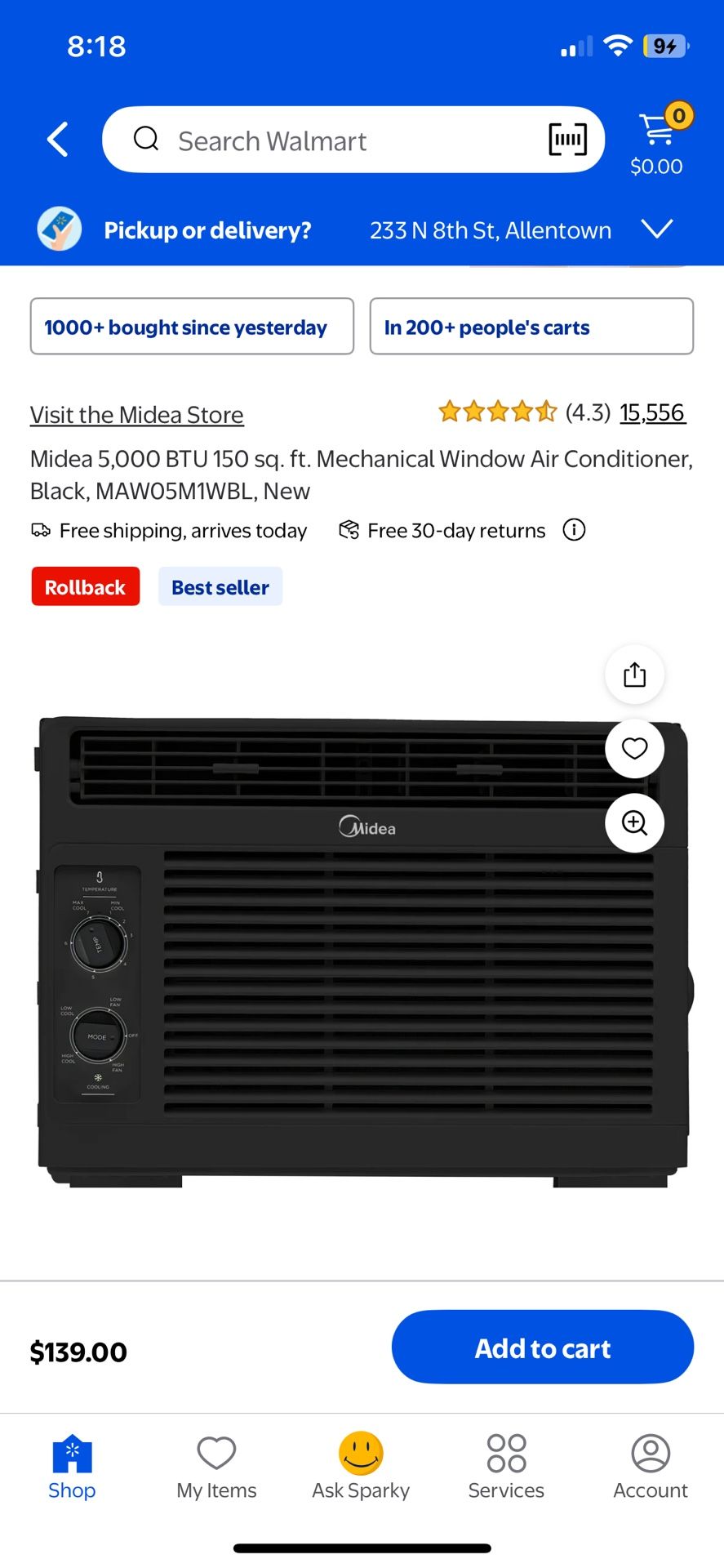Screen dimensions: 724x1568
Task: Add product to favorites with heart
Action: click(634, 748)
